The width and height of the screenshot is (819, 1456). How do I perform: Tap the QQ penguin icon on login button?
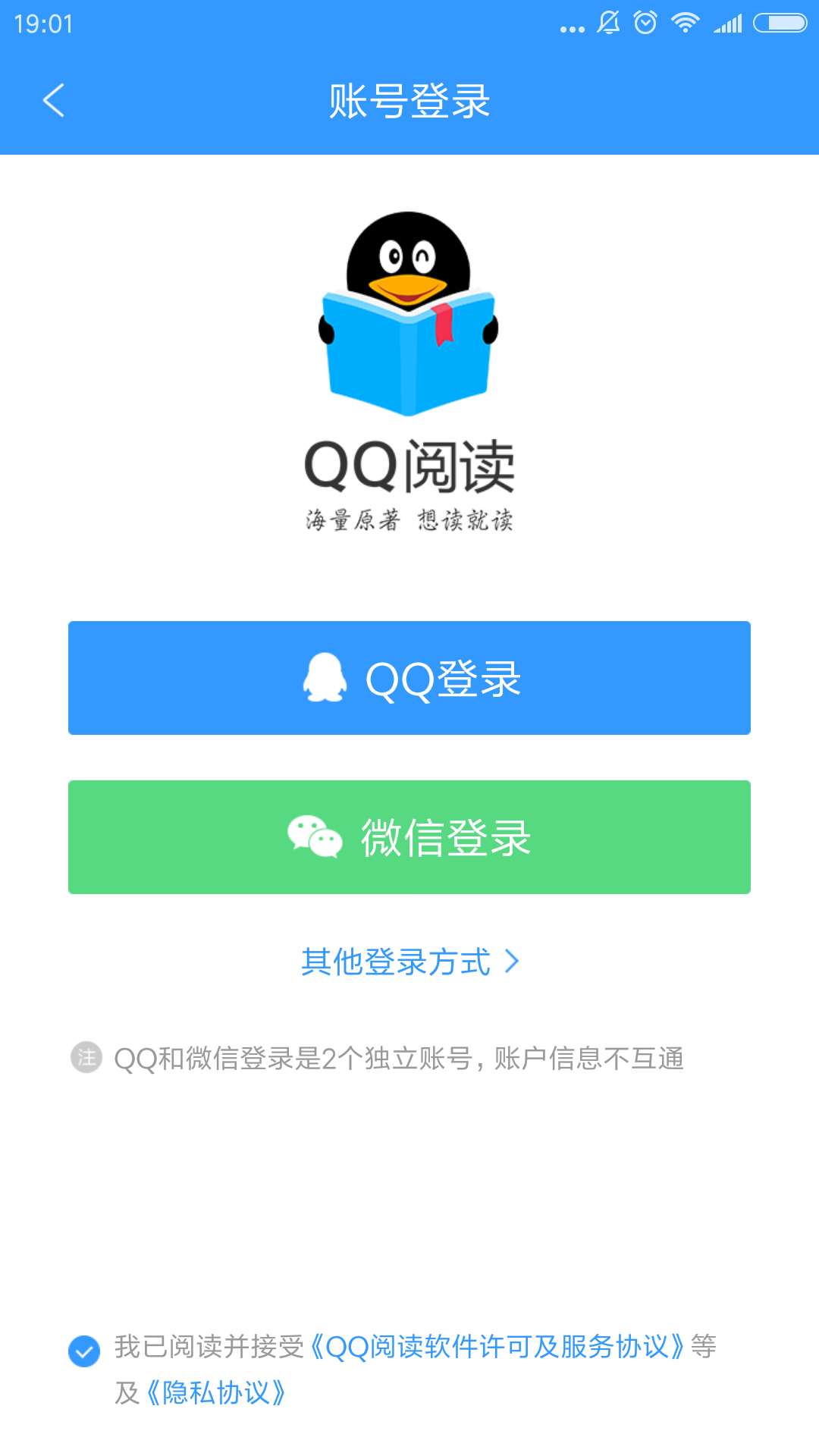[x=326, y=677]
